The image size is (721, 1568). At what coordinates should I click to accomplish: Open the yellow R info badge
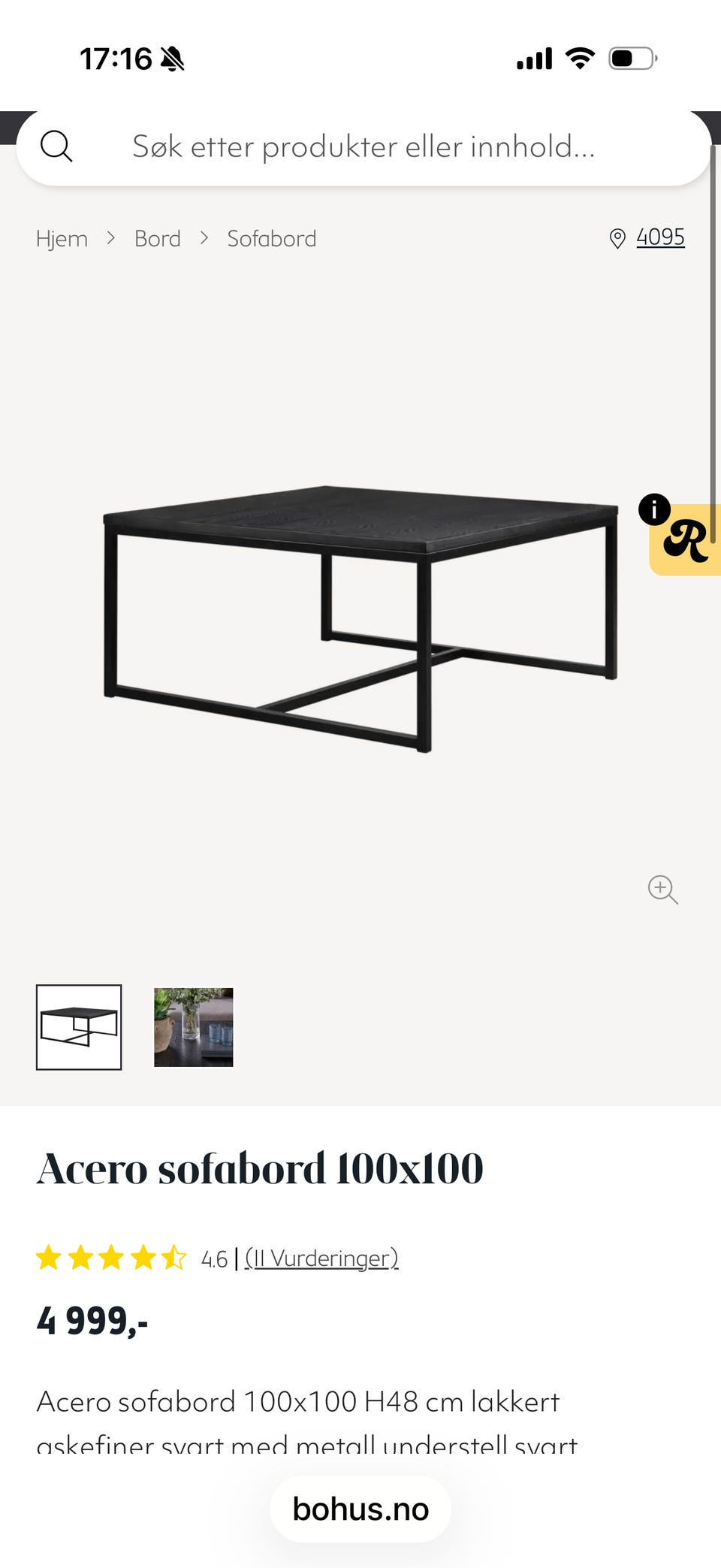(686, 539)
